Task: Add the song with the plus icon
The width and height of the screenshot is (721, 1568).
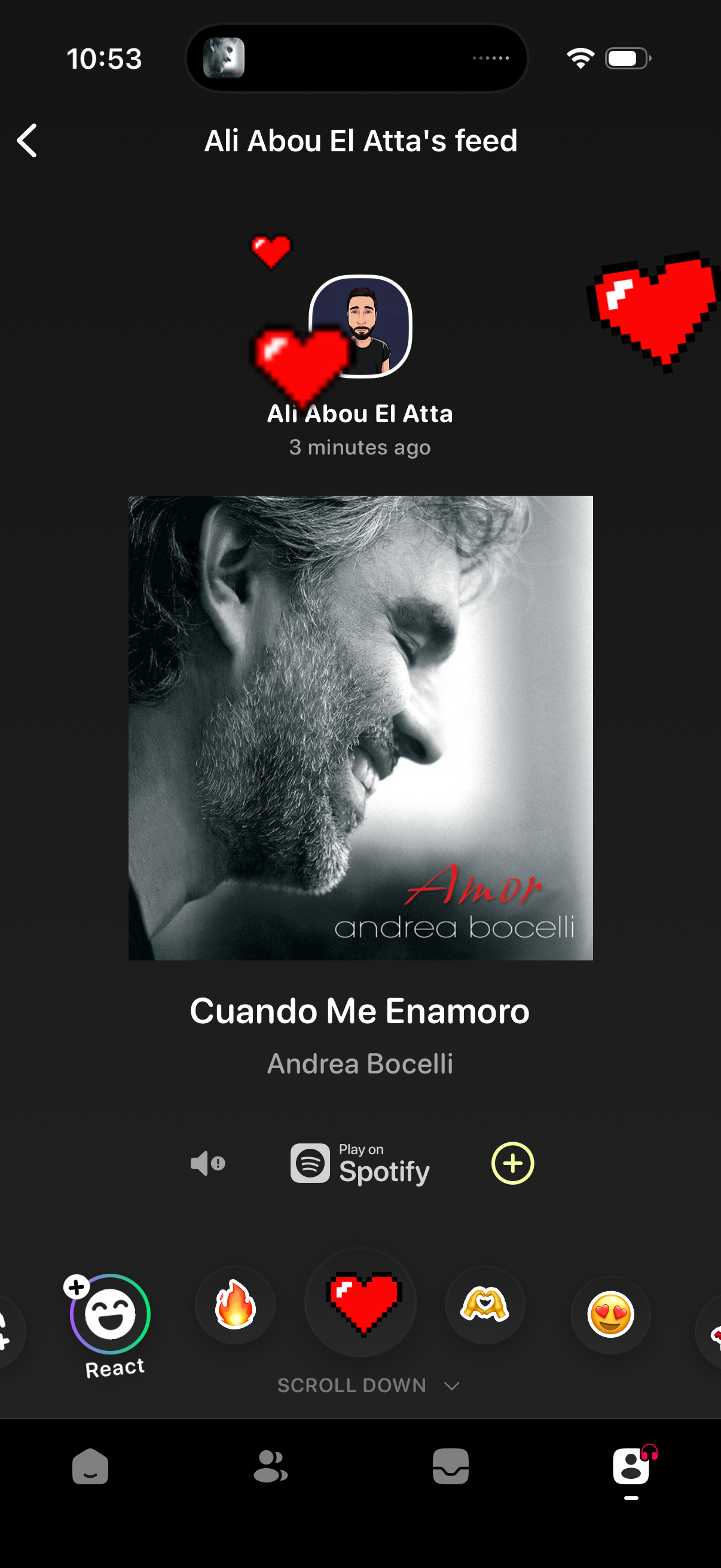Action: (x=512, y=1163)
